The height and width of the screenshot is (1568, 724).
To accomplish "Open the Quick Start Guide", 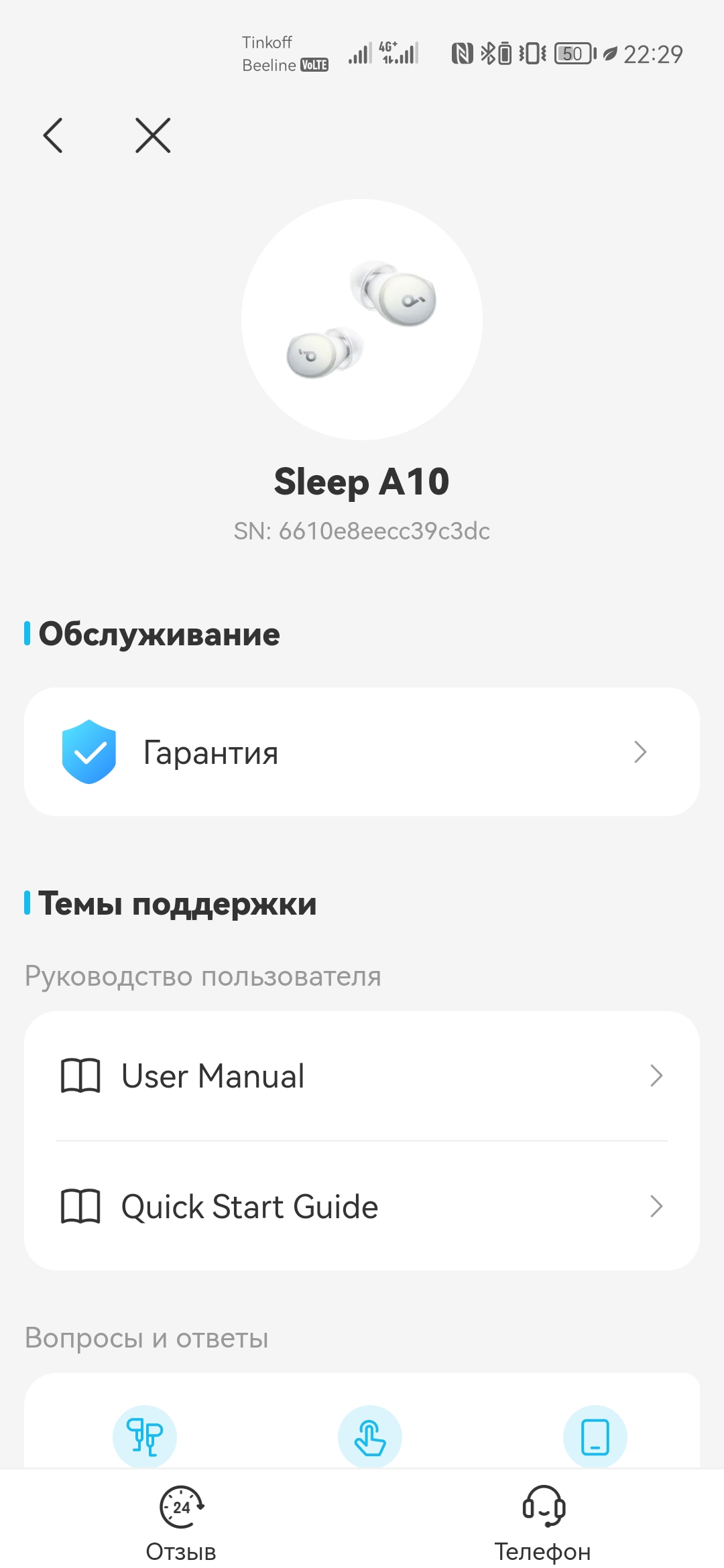I will point(362,1207).
